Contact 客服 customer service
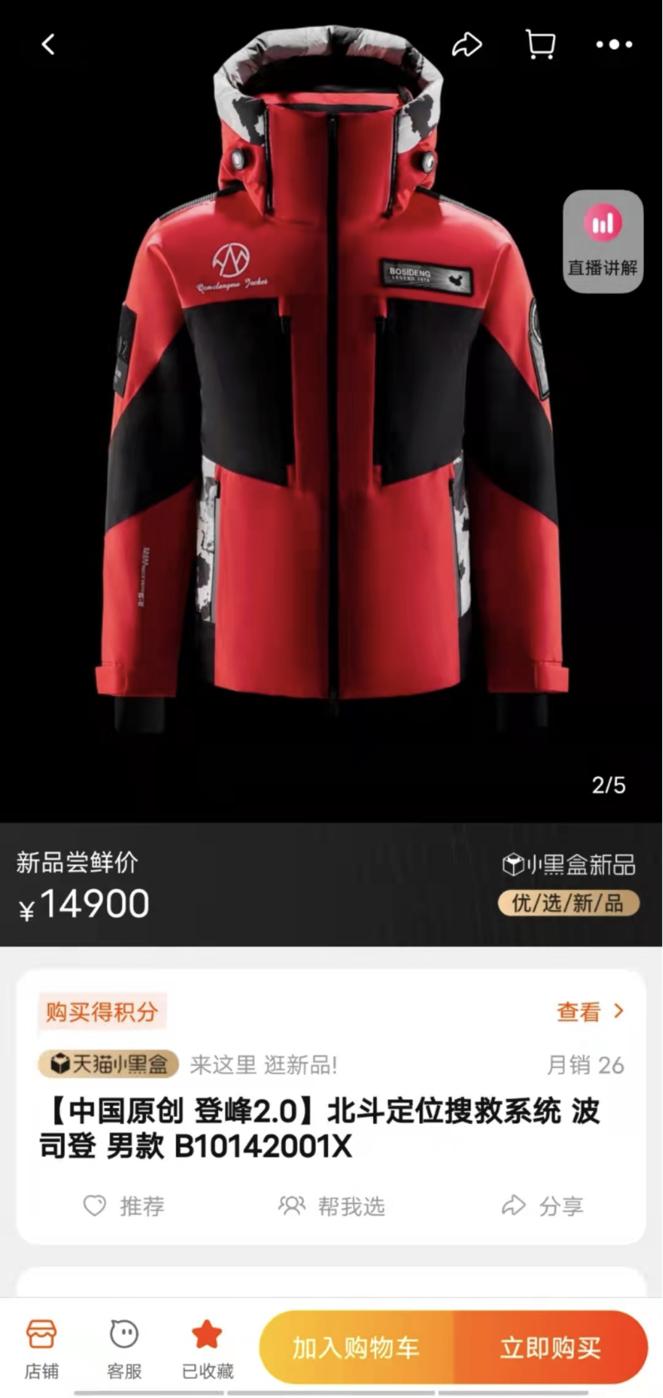This screenshot has height=1398, width=663. [124, 1347]
